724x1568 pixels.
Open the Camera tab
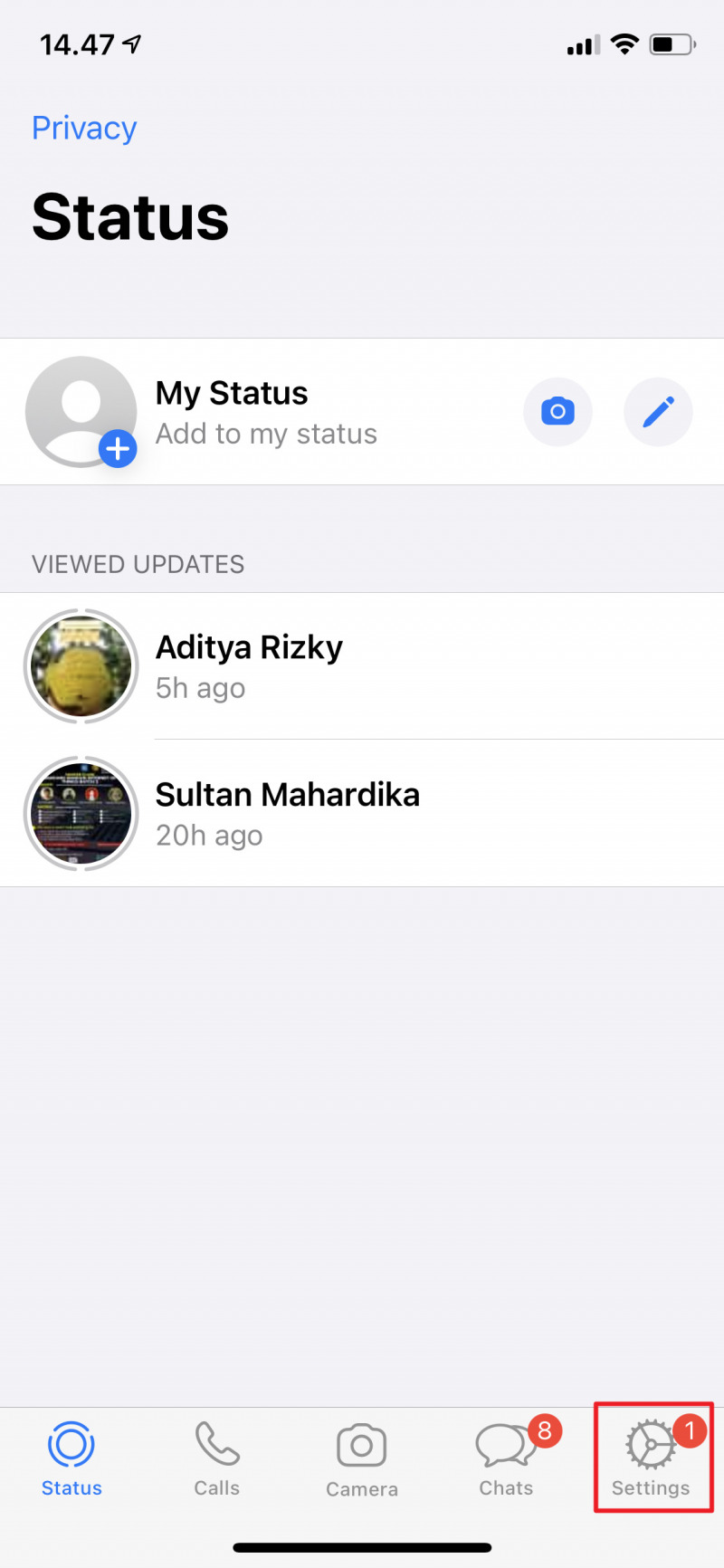(362, 1458)
